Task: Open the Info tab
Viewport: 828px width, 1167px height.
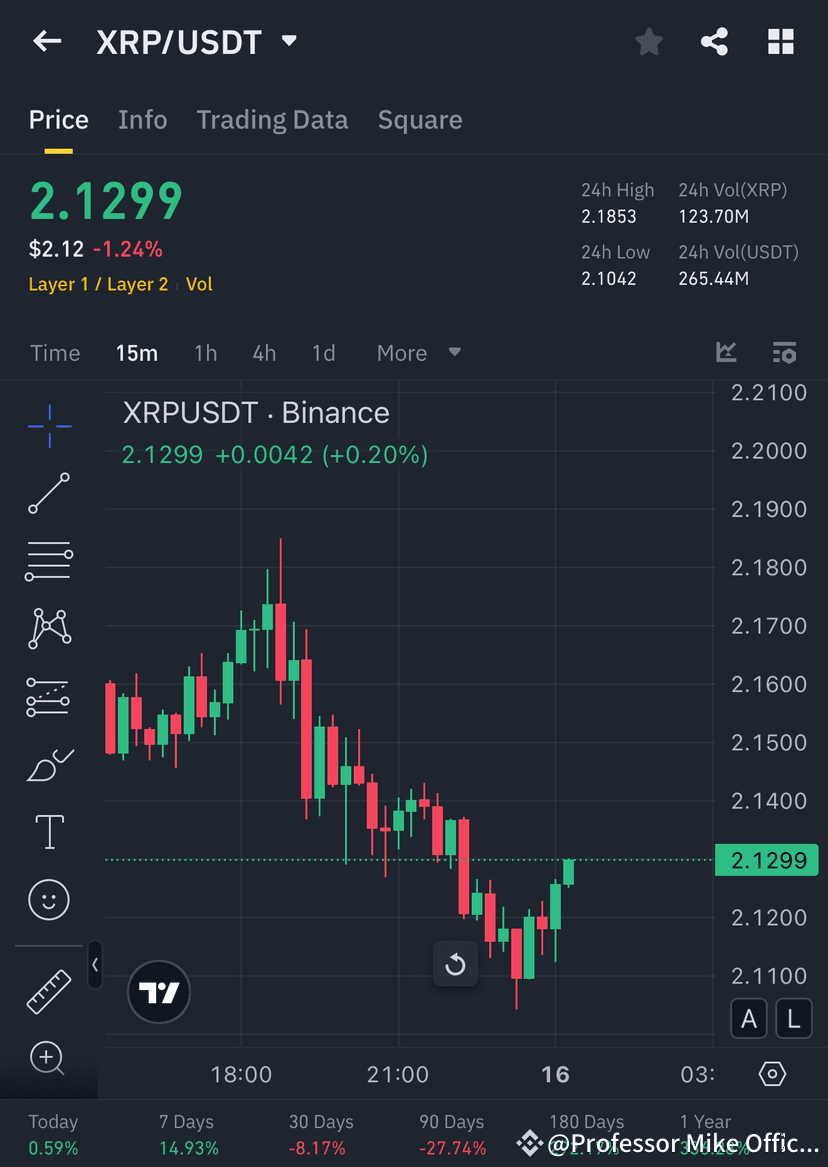Action: 142,119
